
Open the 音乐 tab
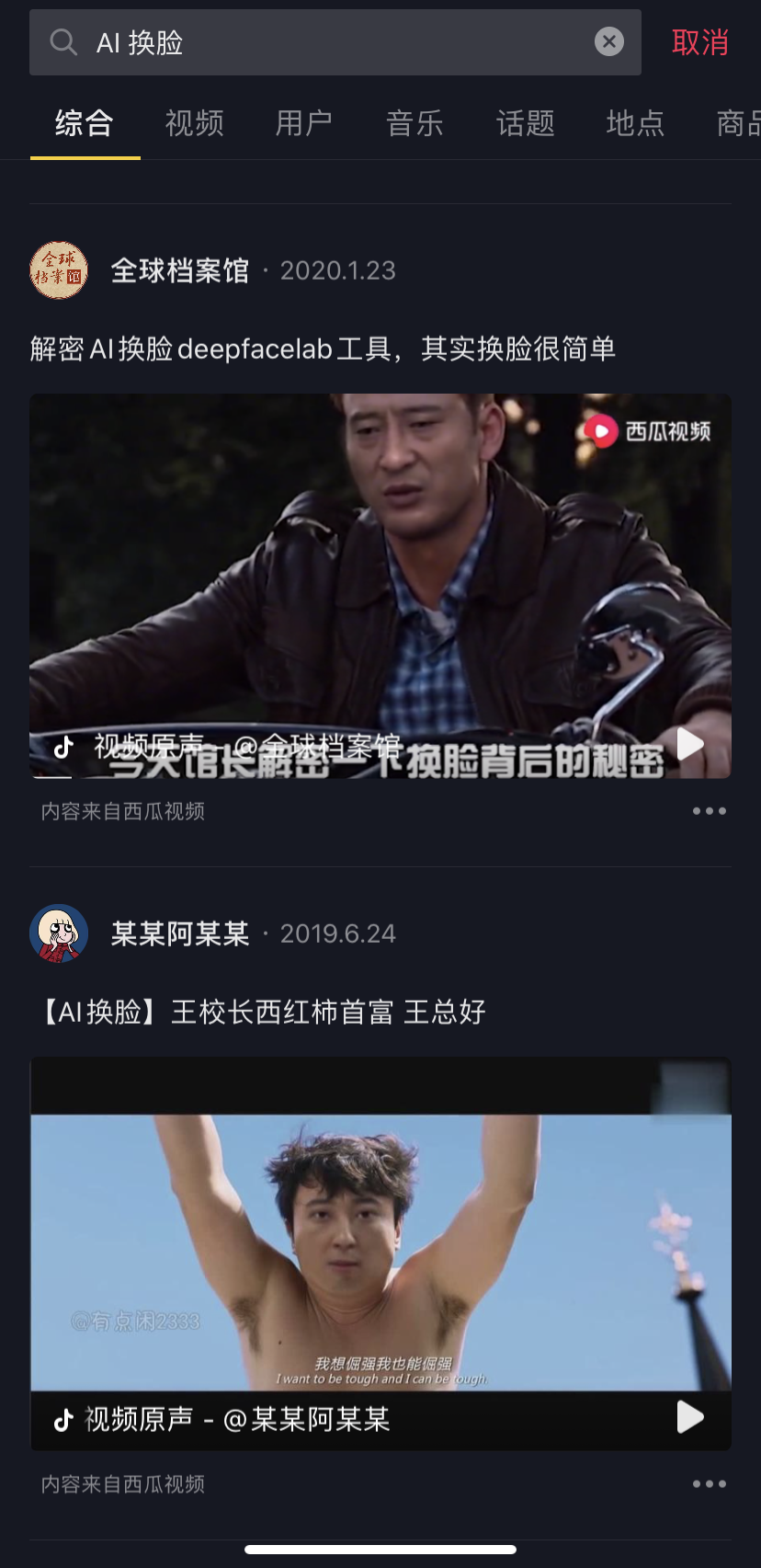point(415,123)
